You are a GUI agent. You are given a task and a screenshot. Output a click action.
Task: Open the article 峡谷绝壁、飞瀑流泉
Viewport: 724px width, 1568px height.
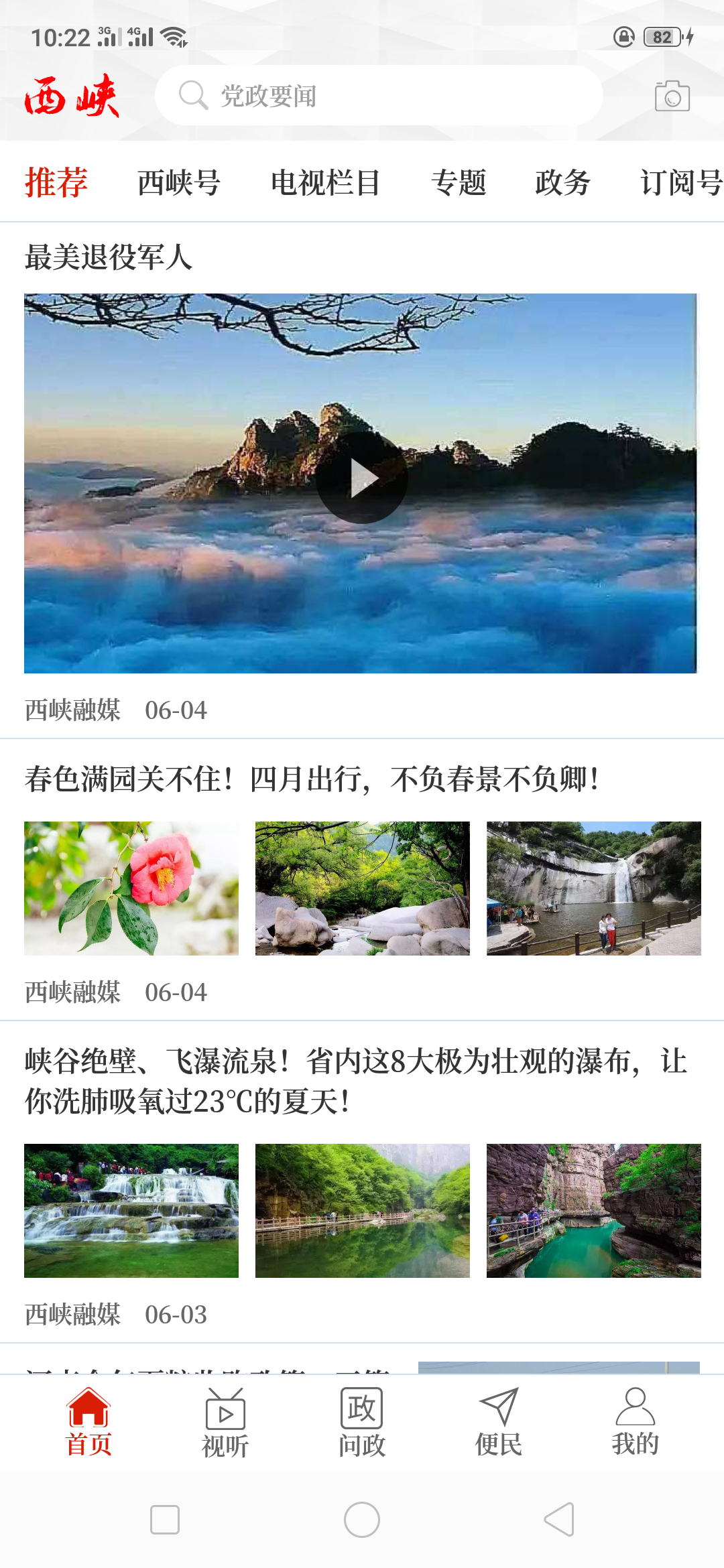click(x=355, y=1081)
